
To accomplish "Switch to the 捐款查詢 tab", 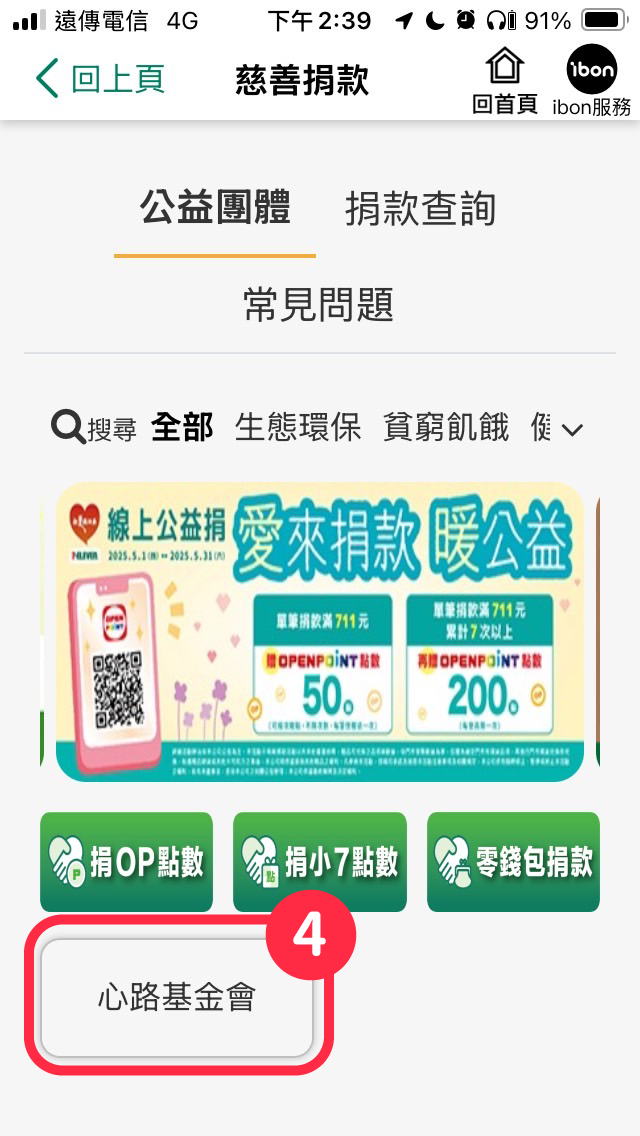I will [420, 209].
